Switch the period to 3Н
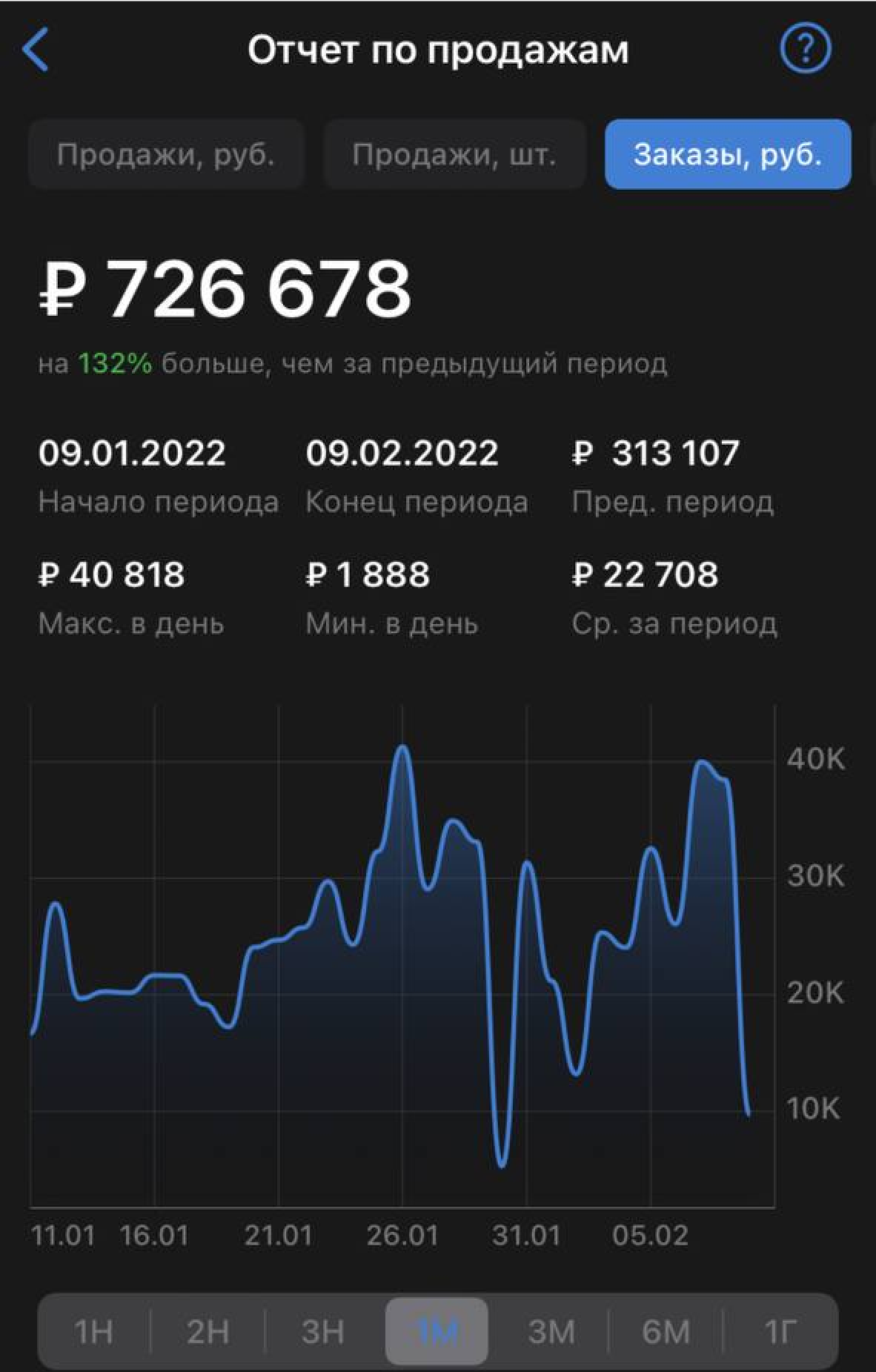This screenshot has height=1372, width=876. 323,1331
